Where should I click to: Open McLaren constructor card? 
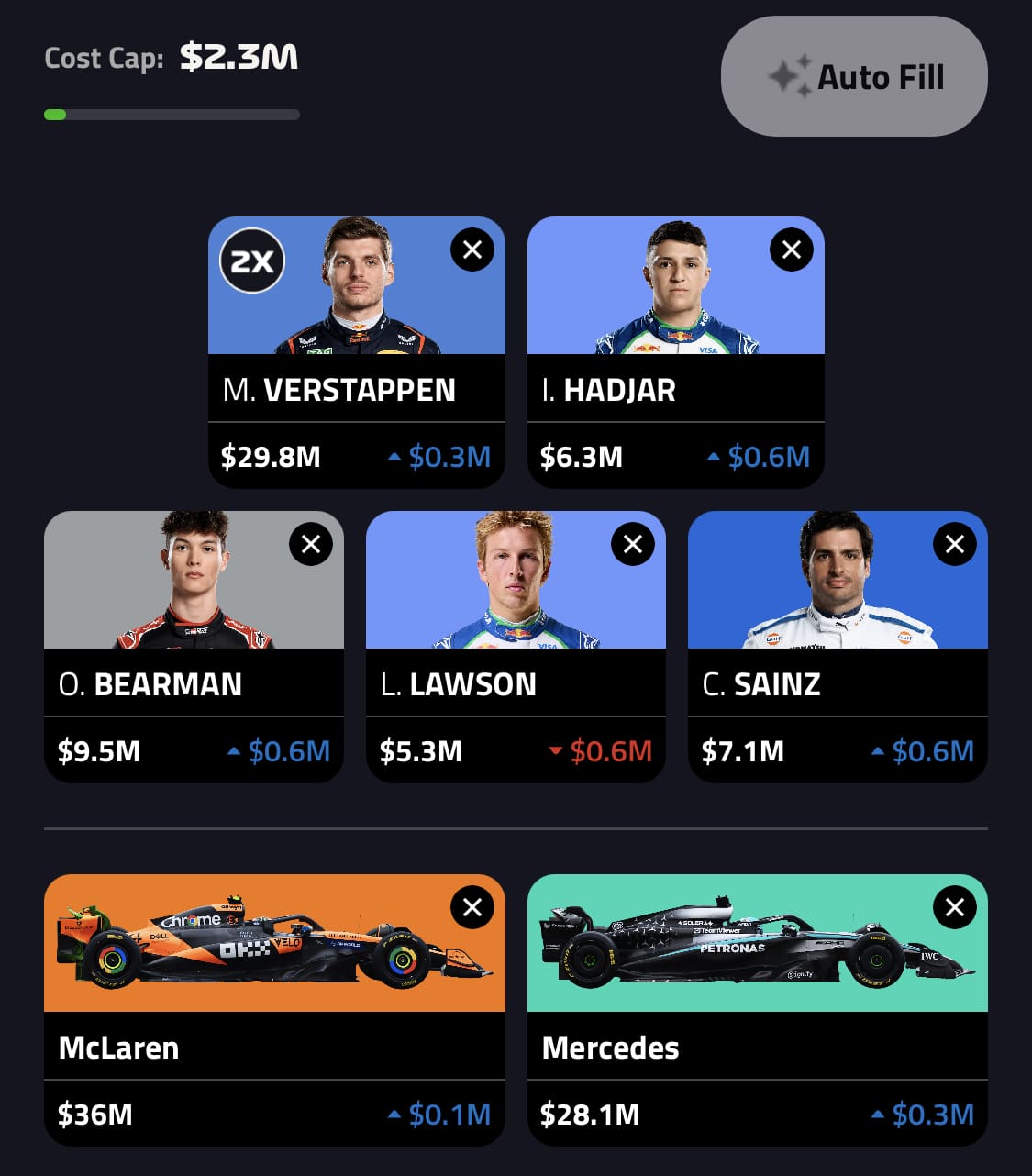click(x=274, y=1048)
